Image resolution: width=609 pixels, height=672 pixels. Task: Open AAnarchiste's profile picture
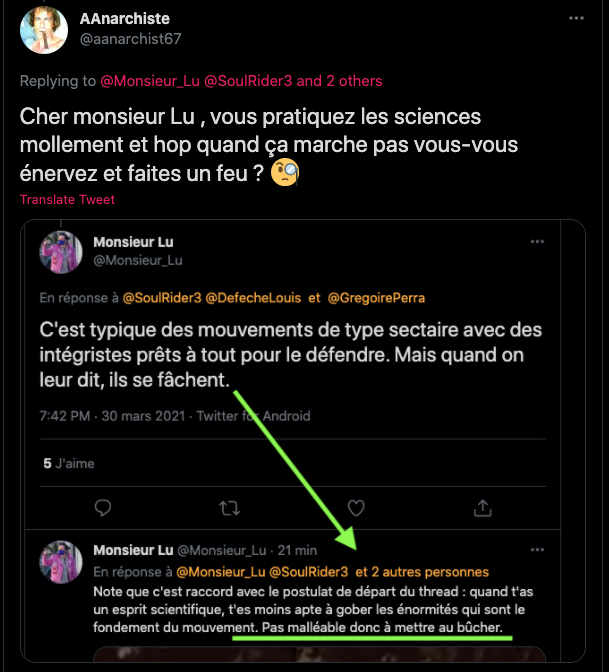click(x=43, y=30)
